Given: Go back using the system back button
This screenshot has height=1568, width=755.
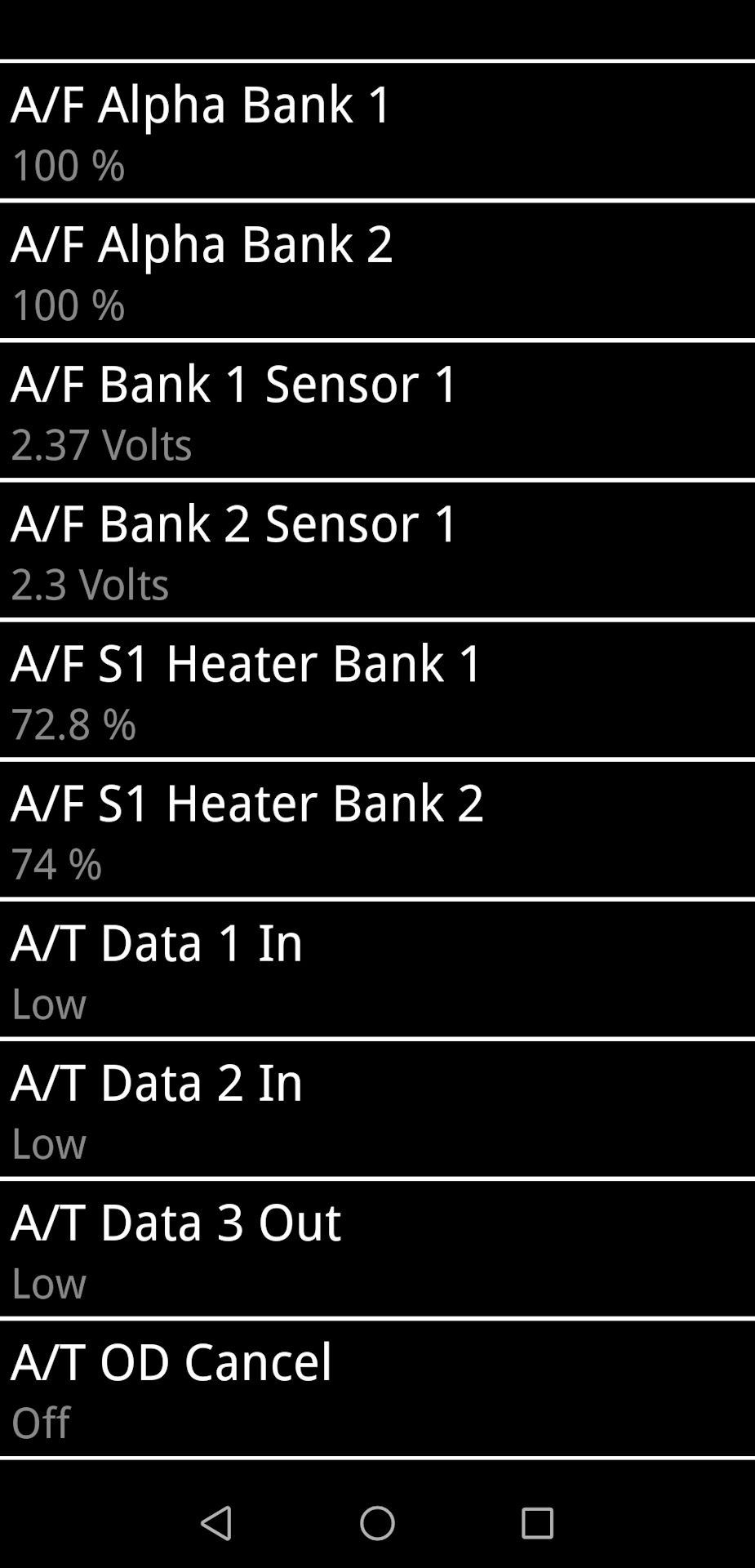Looking at the screenshot, I should tap(216, 1523).
